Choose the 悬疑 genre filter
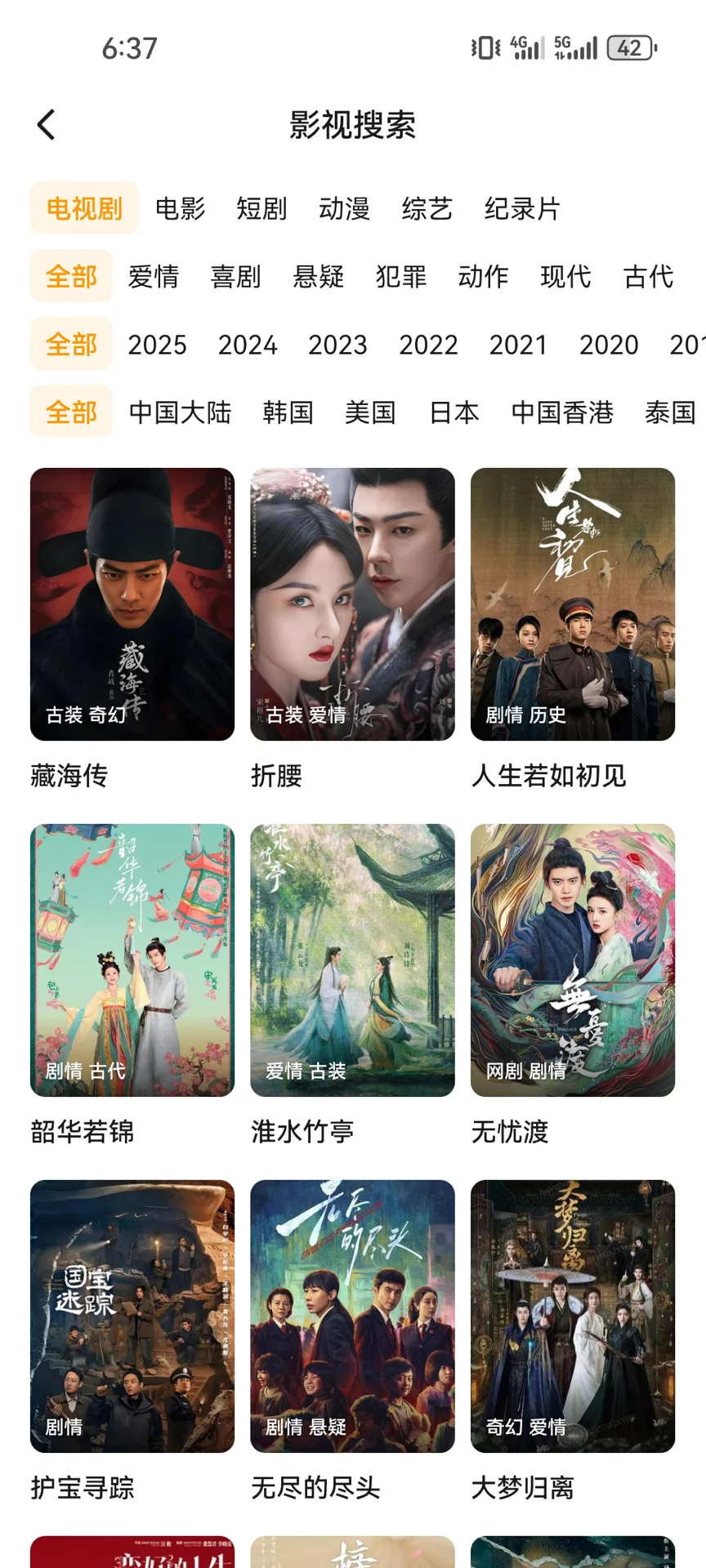Image resolution: width=706 pixels, height=1568 pixels. click(319, 277)
